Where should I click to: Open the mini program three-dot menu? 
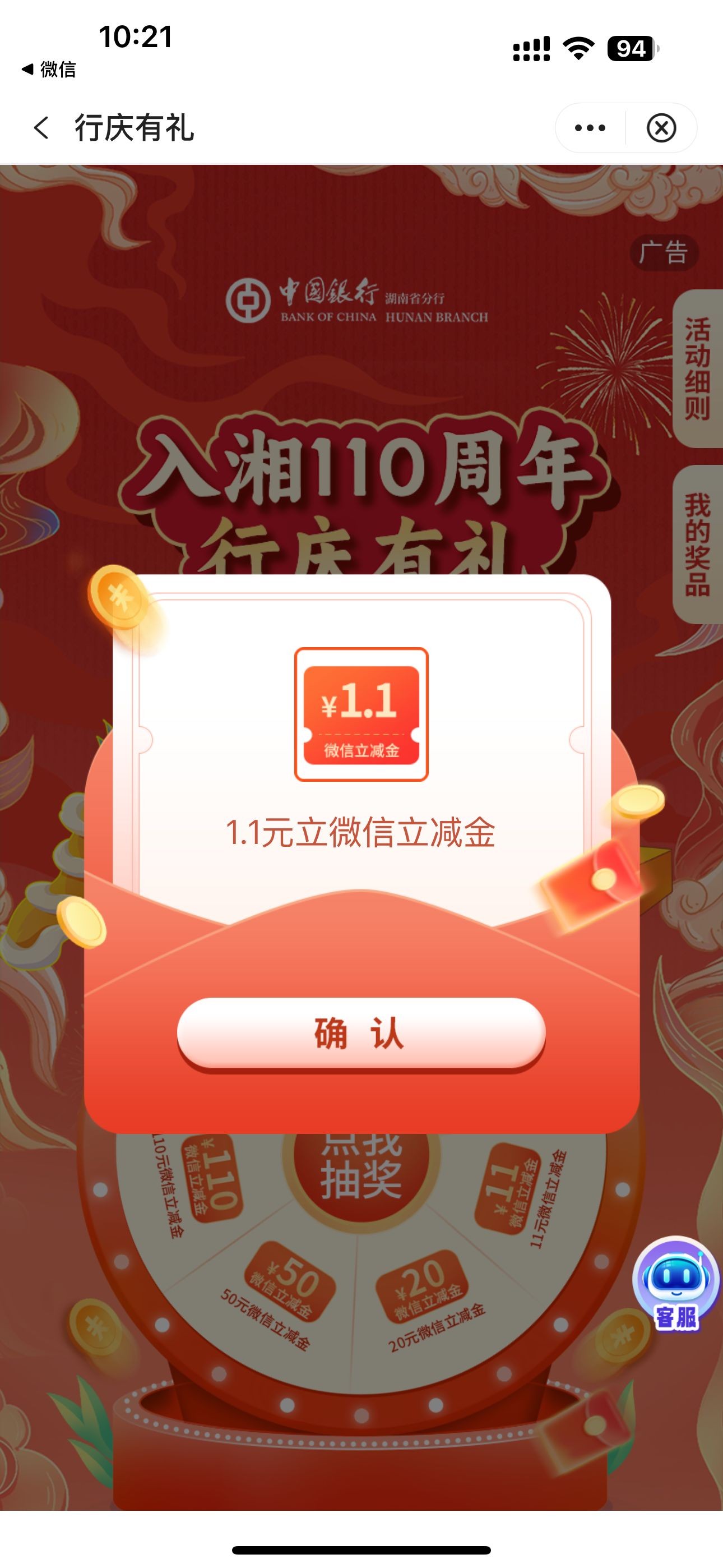(590, 128)
